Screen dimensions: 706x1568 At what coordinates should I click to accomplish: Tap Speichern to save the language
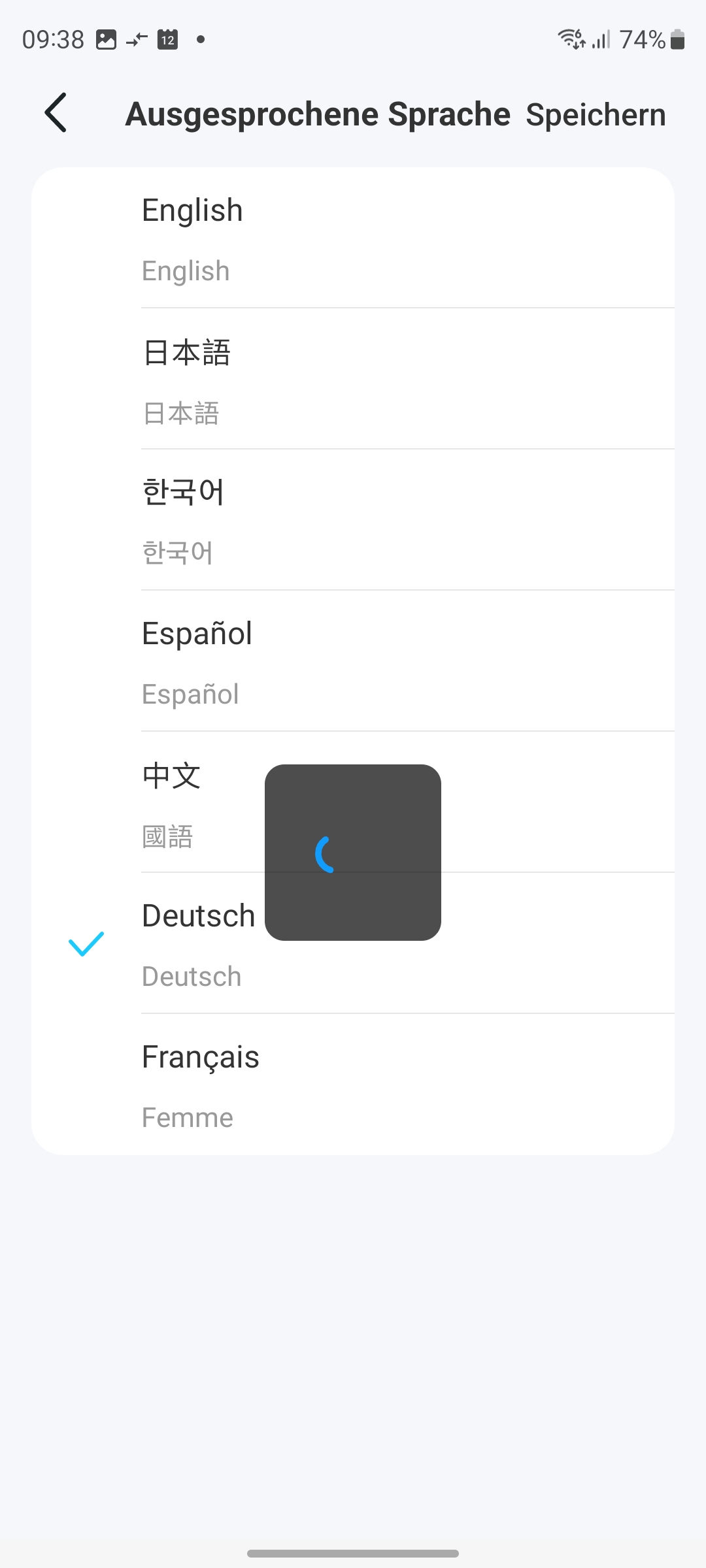(596, 115)
